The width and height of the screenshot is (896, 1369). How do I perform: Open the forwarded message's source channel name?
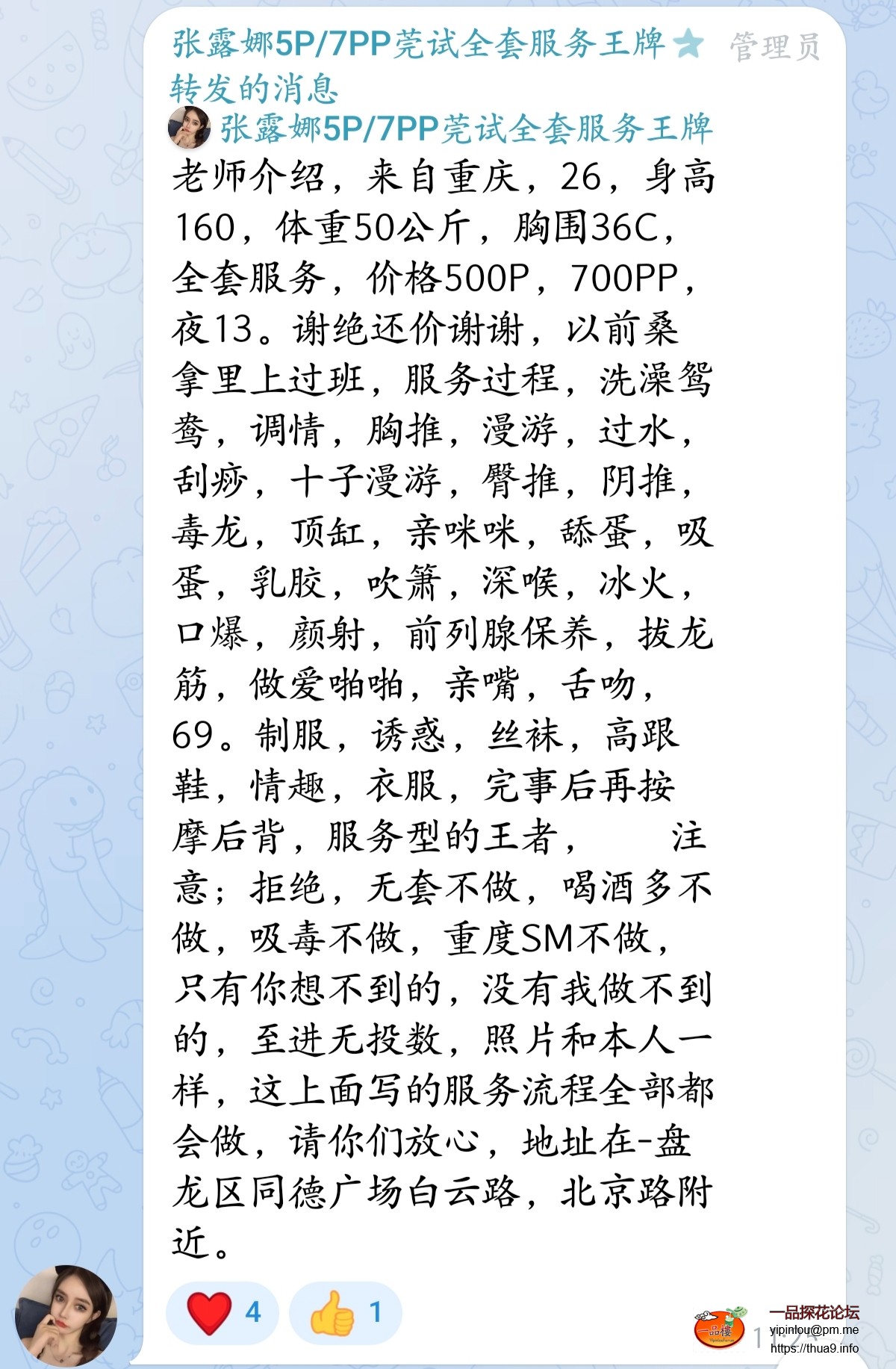coord(465,129)
